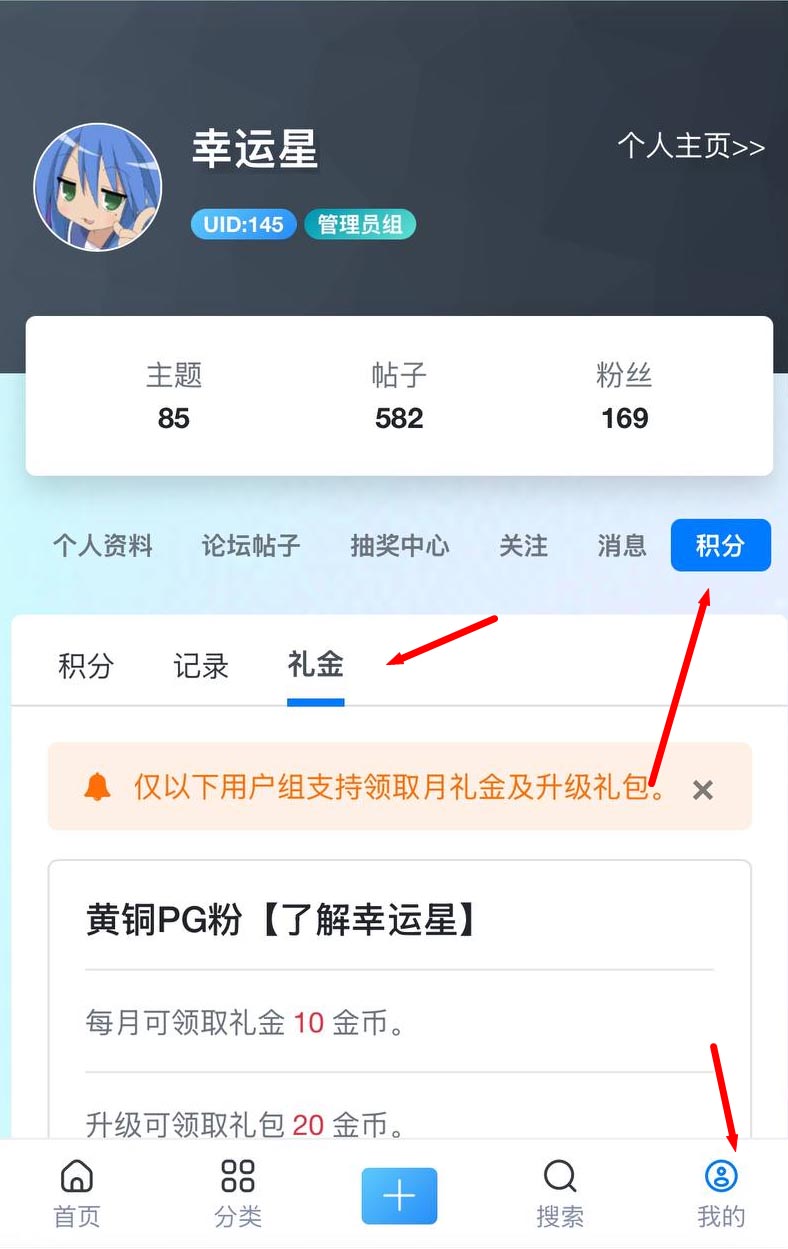Tap the 幸运星 profile avatar
Screen dimensions: 788x1249
coord(97,187)
